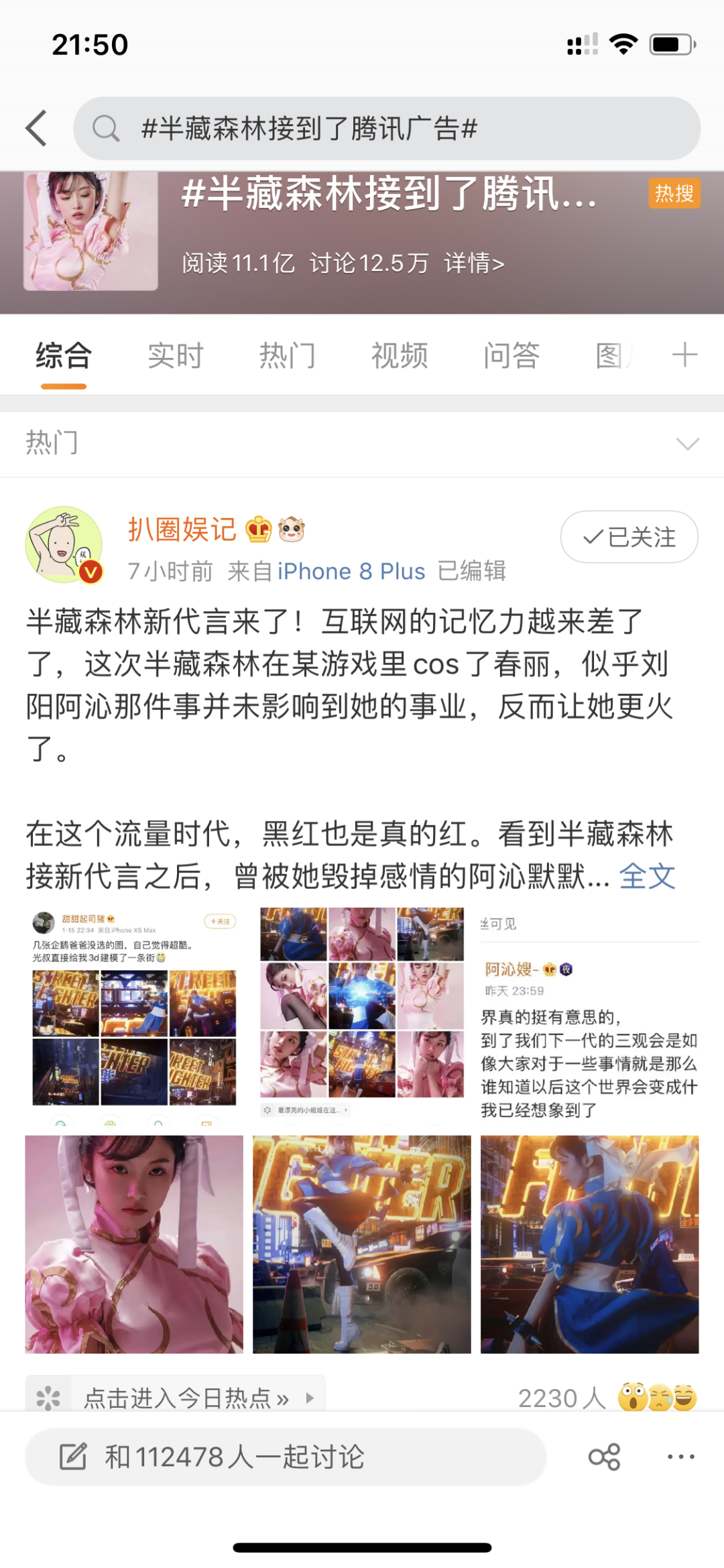This screenshot has width=724, height=1568.
Task: Expand the post with the 全文 link
Action: [x=647, y=876]
